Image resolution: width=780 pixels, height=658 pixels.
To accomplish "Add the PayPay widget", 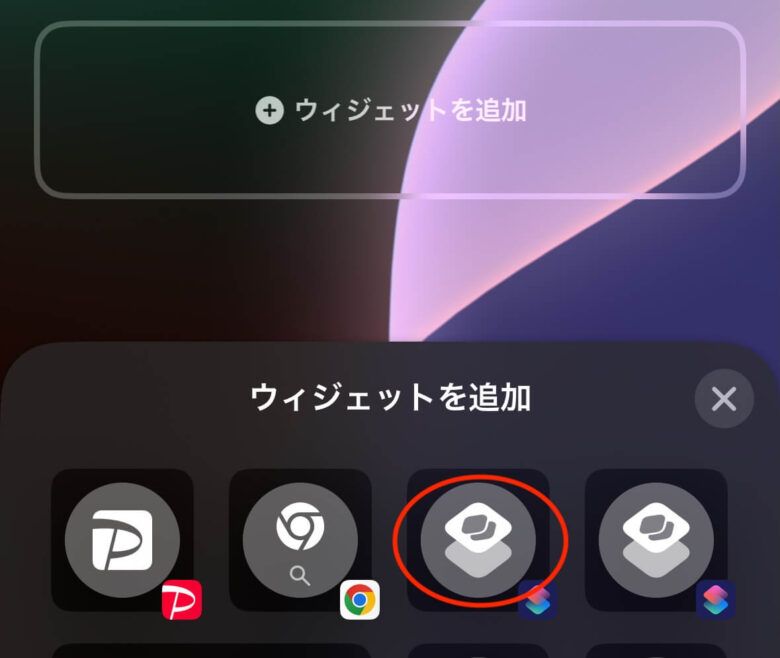I will (122, 541).
